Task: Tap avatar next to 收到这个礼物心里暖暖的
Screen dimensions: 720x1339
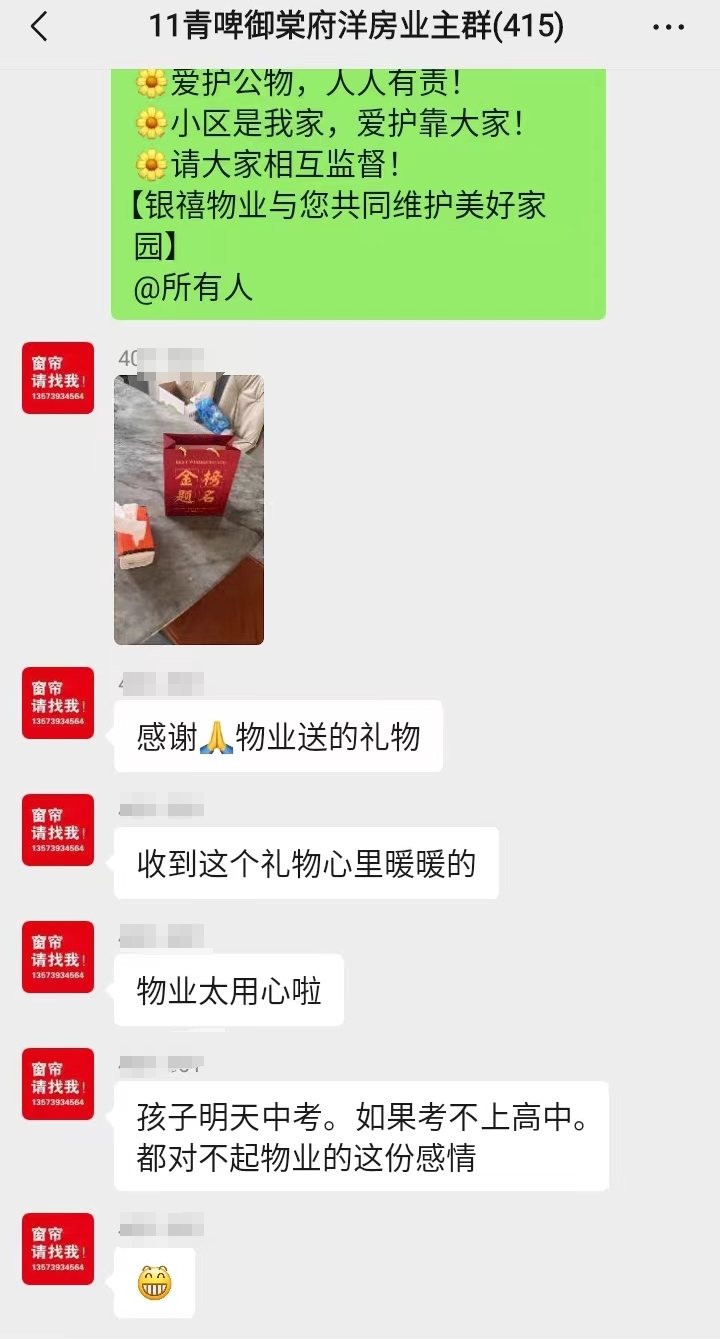Action: (x=58, y=830)
